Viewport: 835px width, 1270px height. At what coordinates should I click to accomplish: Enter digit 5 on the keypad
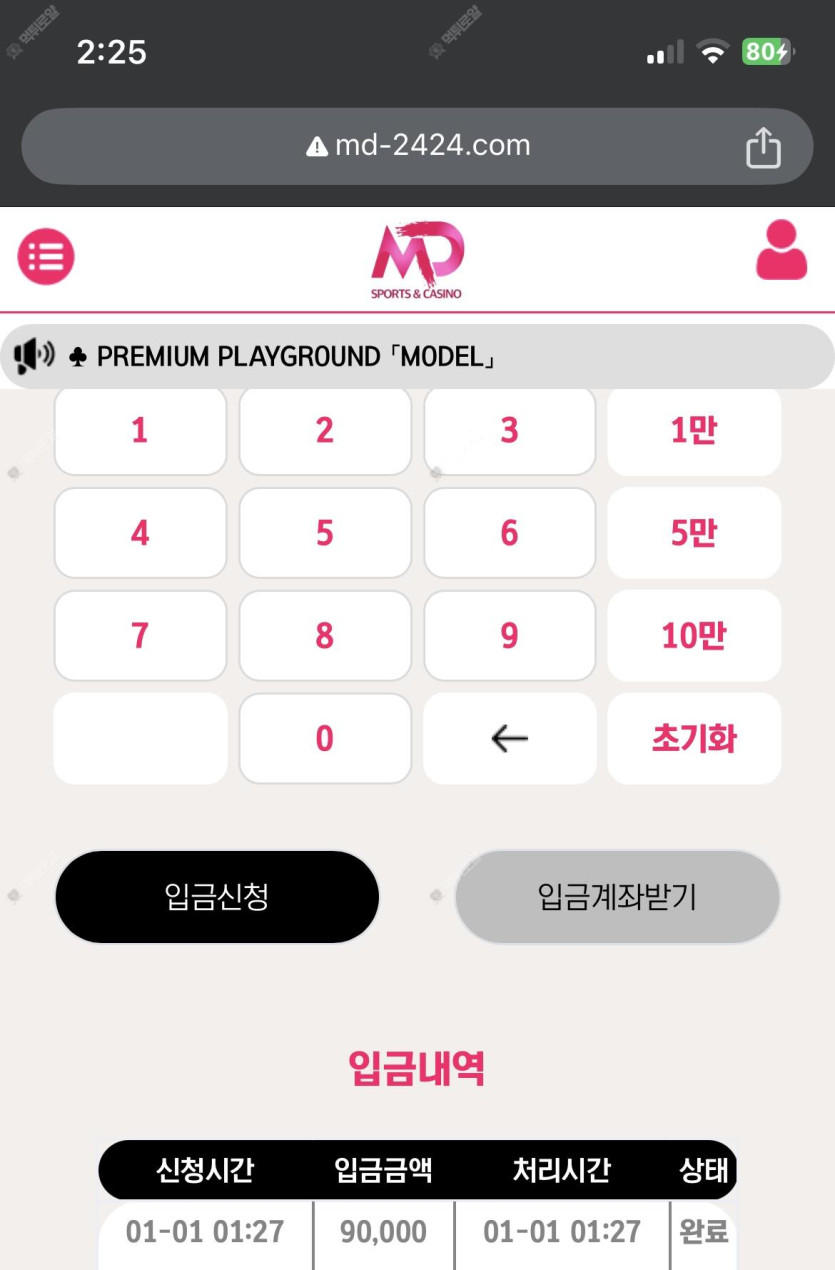(x=325, y=533)
